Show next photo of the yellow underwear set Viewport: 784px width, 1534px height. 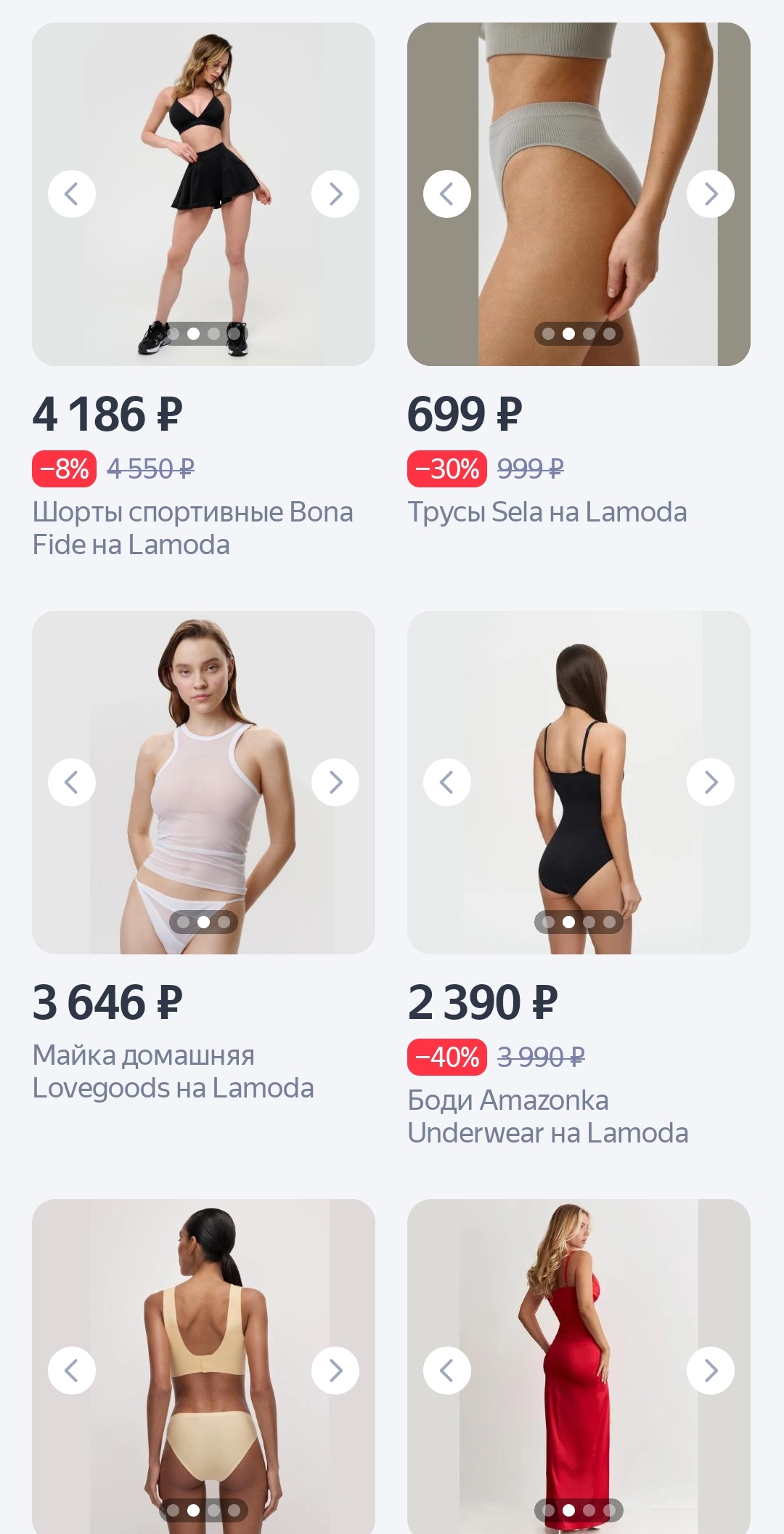(x=335, y=1371)
